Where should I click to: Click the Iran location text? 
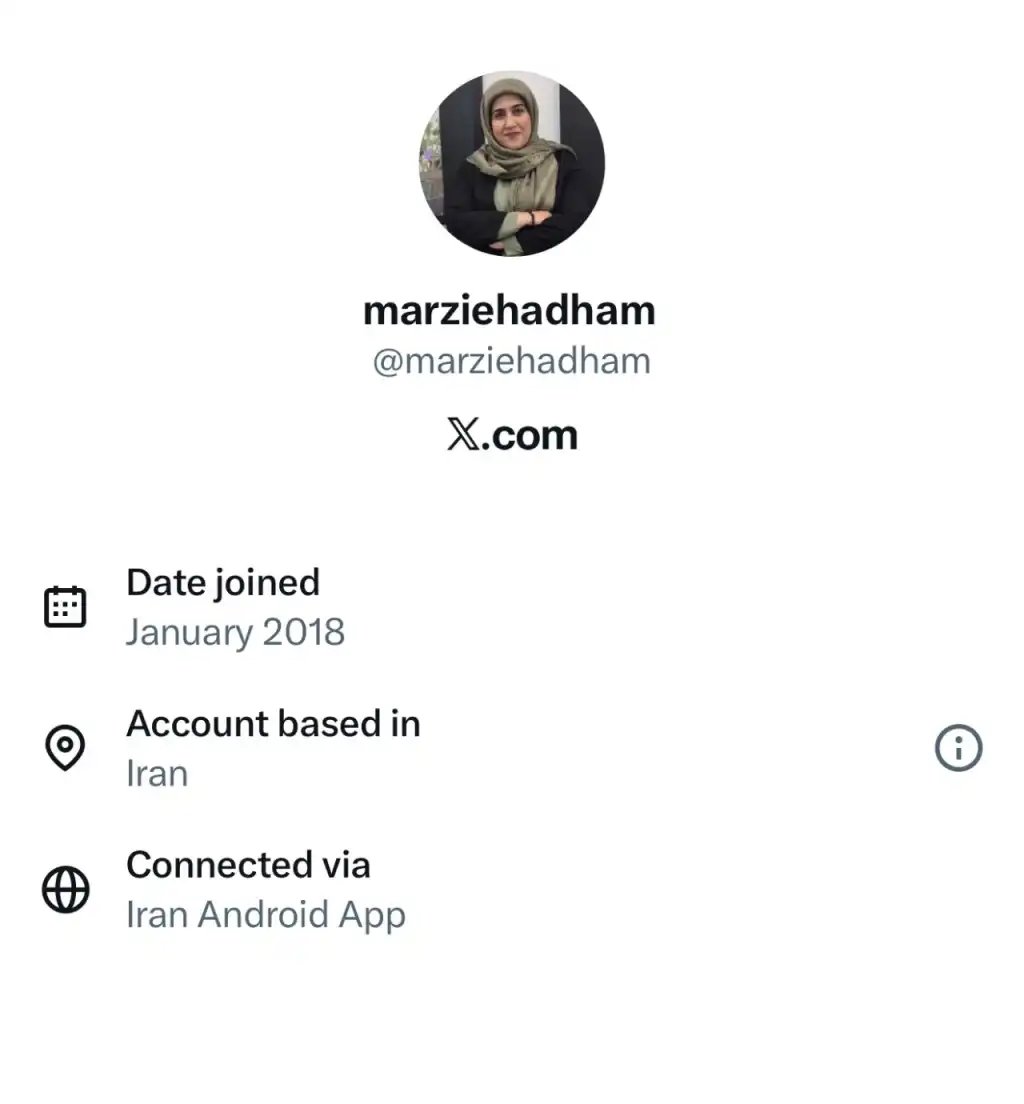tap(156, 773)
